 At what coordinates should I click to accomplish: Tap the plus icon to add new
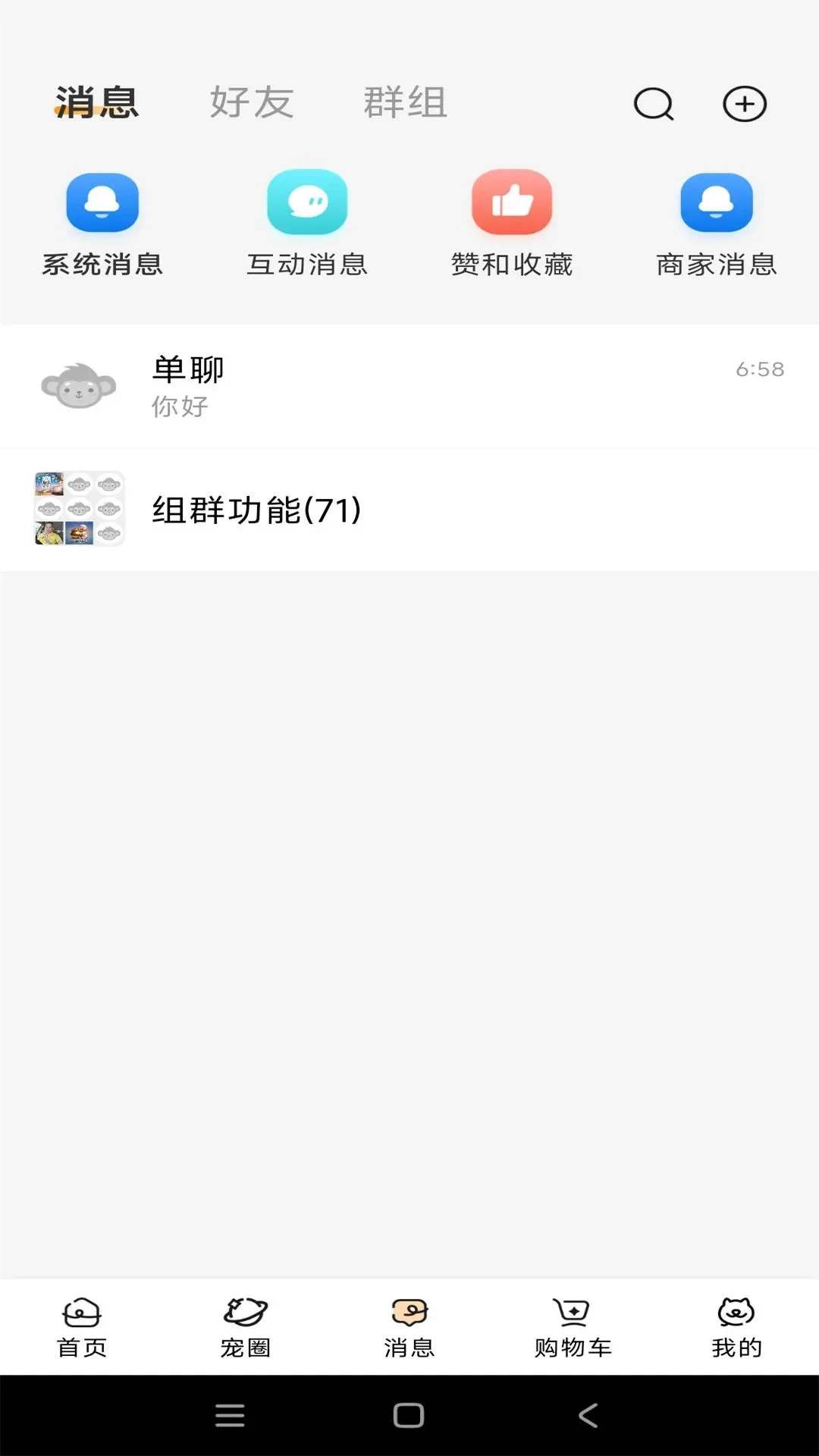[744, 104]
